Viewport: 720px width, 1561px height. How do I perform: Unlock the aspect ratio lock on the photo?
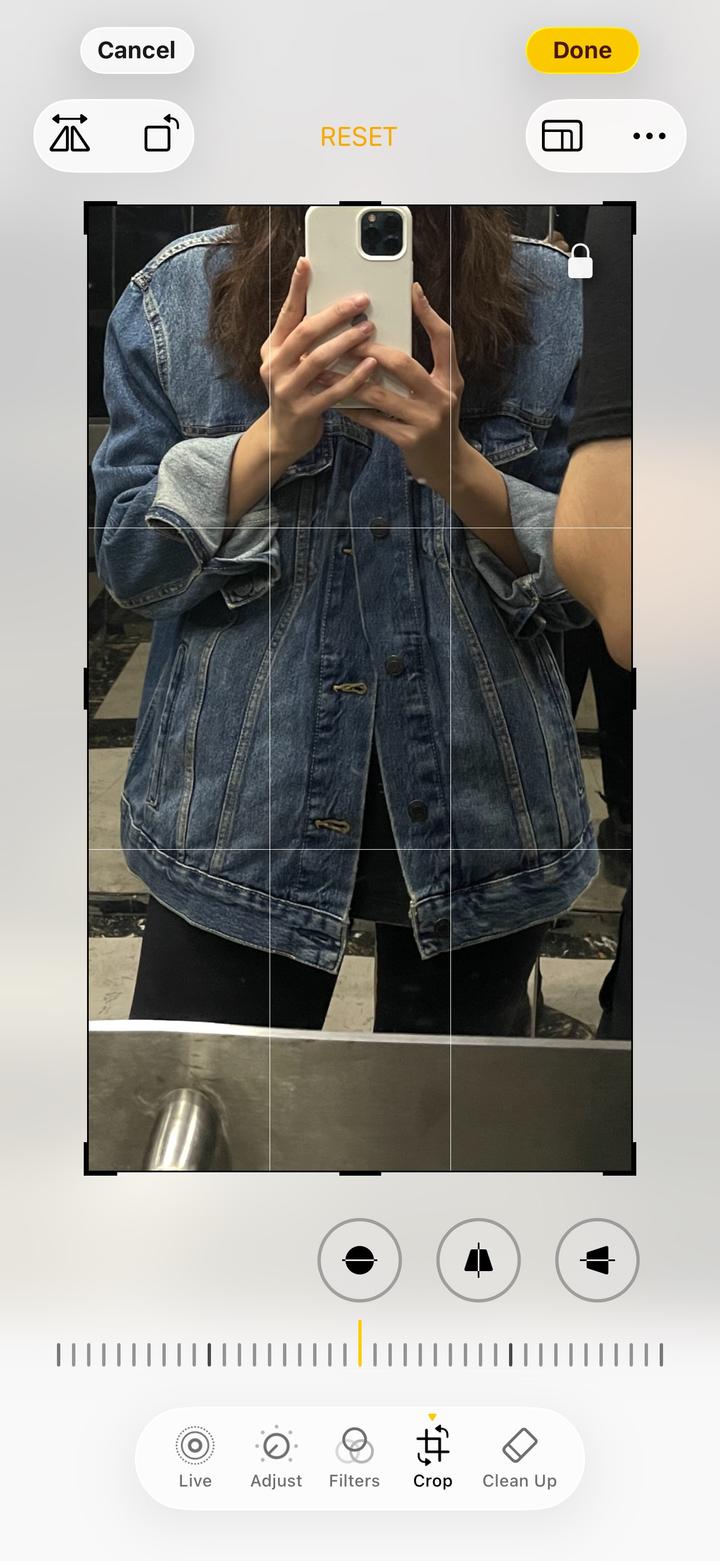[x=580, y=262]
